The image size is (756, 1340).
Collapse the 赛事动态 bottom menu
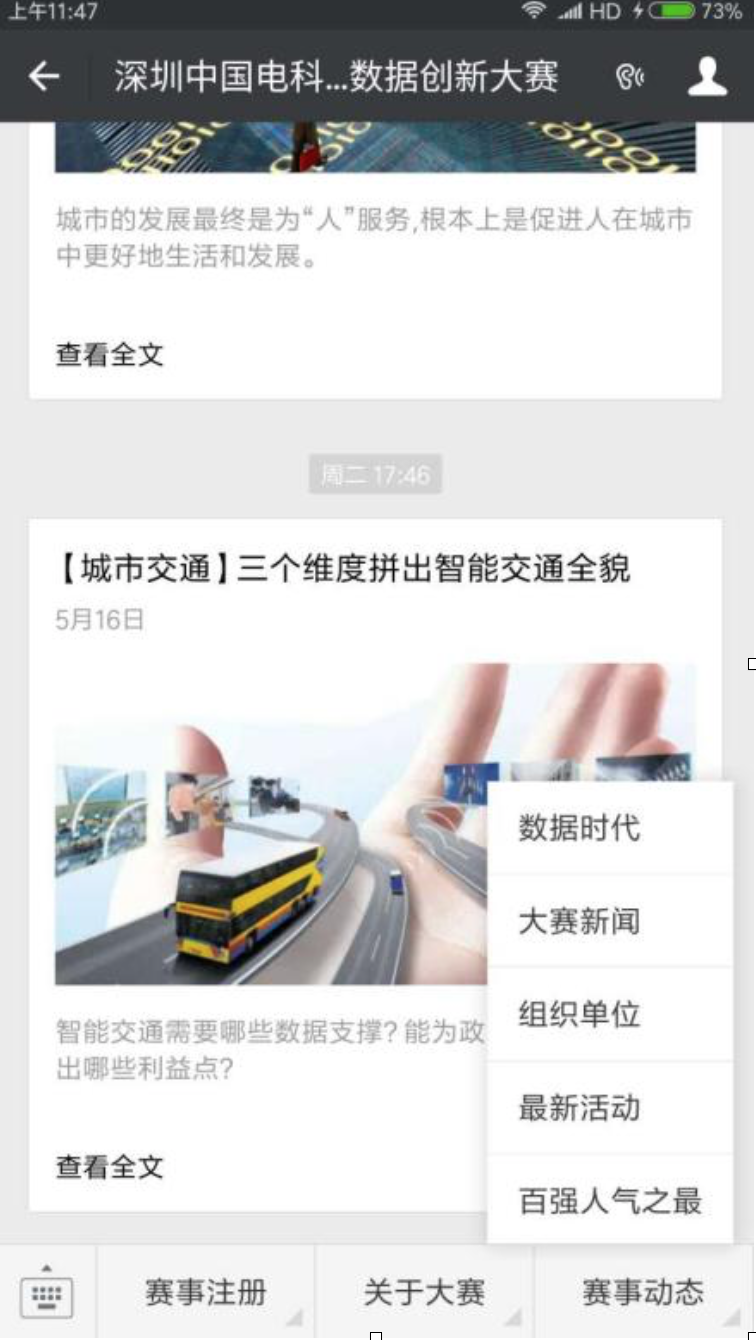point(642,1293)
